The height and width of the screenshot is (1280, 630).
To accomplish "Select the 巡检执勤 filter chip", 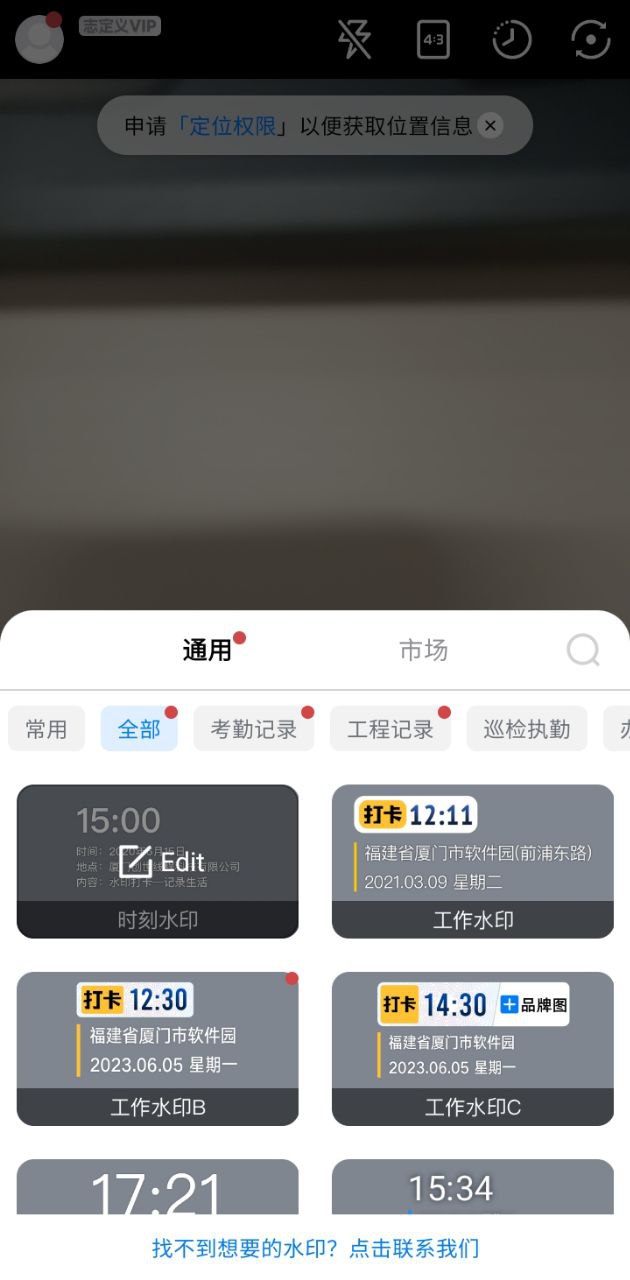I will point(526,729).
